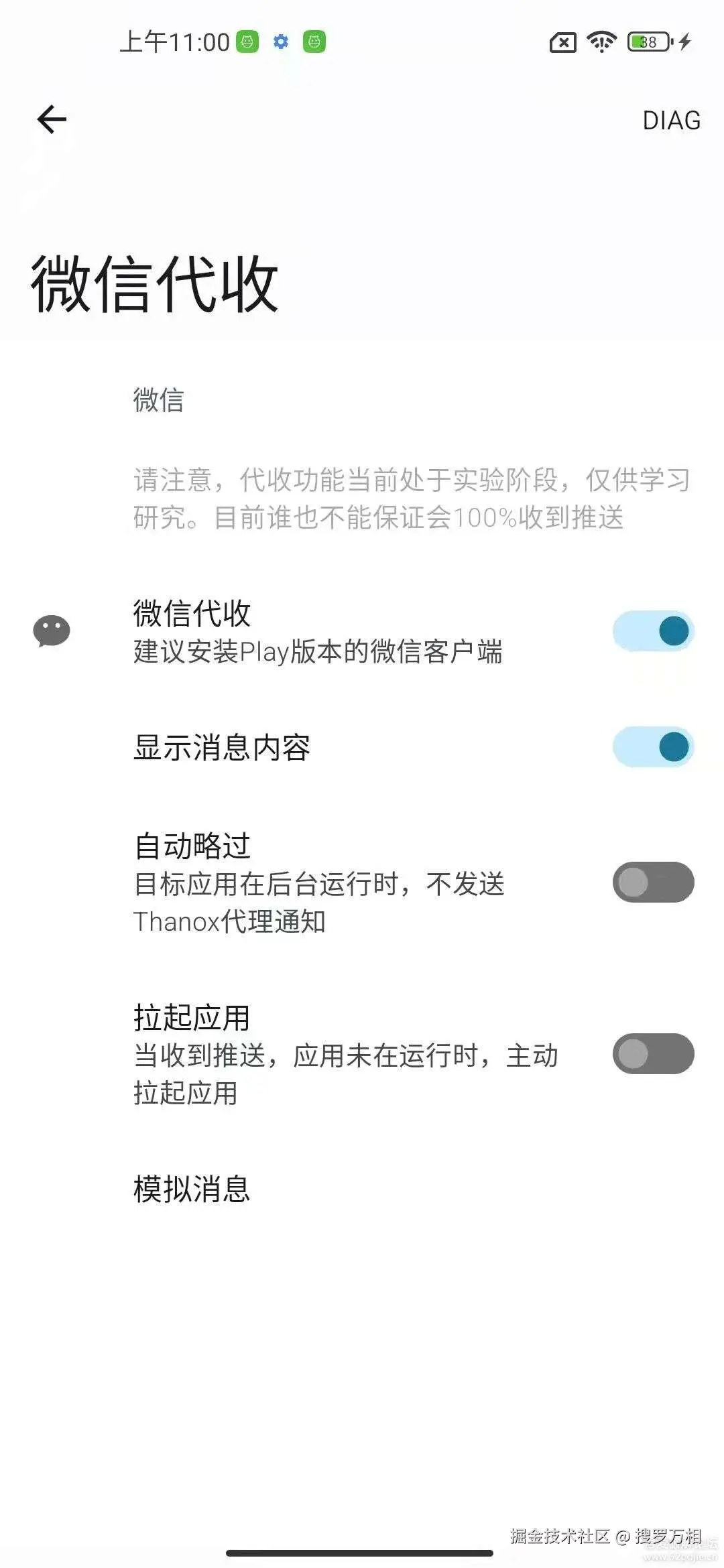The image size is (724, 1568).
Task: Go back using the arrow icon
Action: tap(52, 120)
